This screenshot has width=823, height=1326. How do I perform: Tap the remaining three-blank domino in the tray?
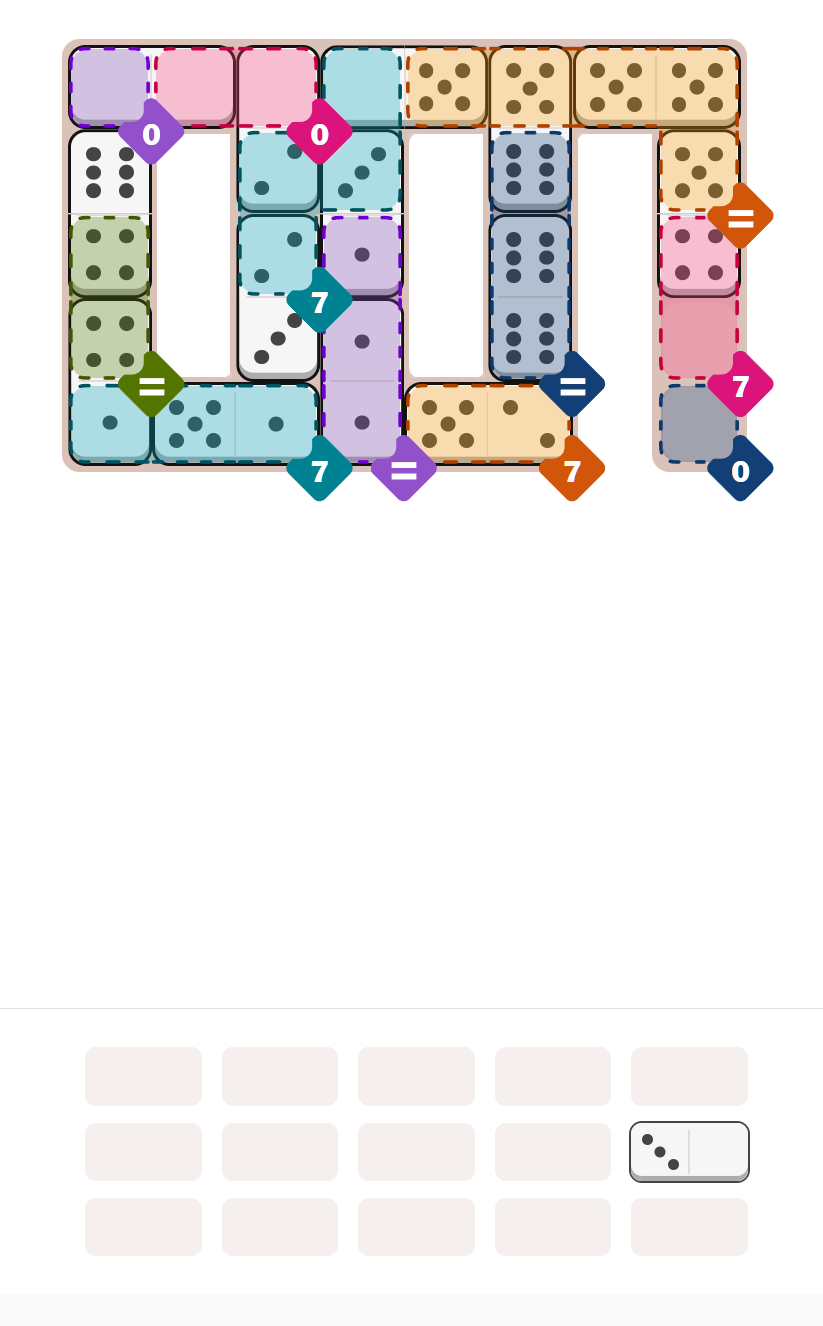click(689, 1152)
